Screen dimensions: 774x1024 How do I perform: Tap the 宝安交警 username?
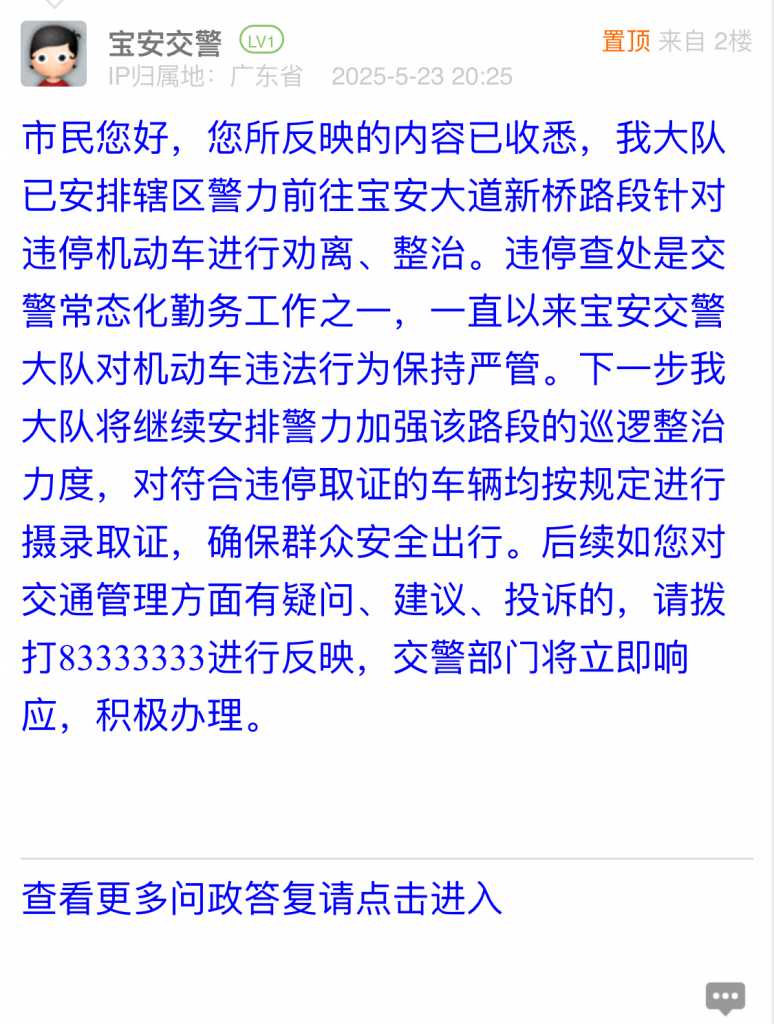164,42
